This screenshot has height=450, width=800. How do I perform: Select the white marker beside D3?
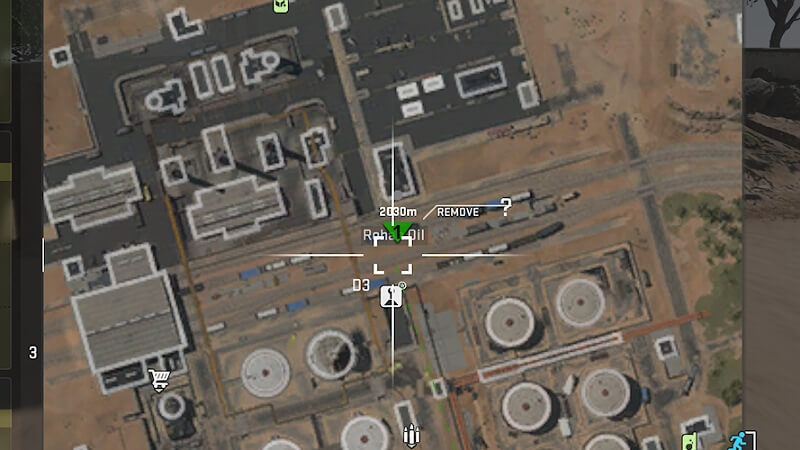click(391, 296)
